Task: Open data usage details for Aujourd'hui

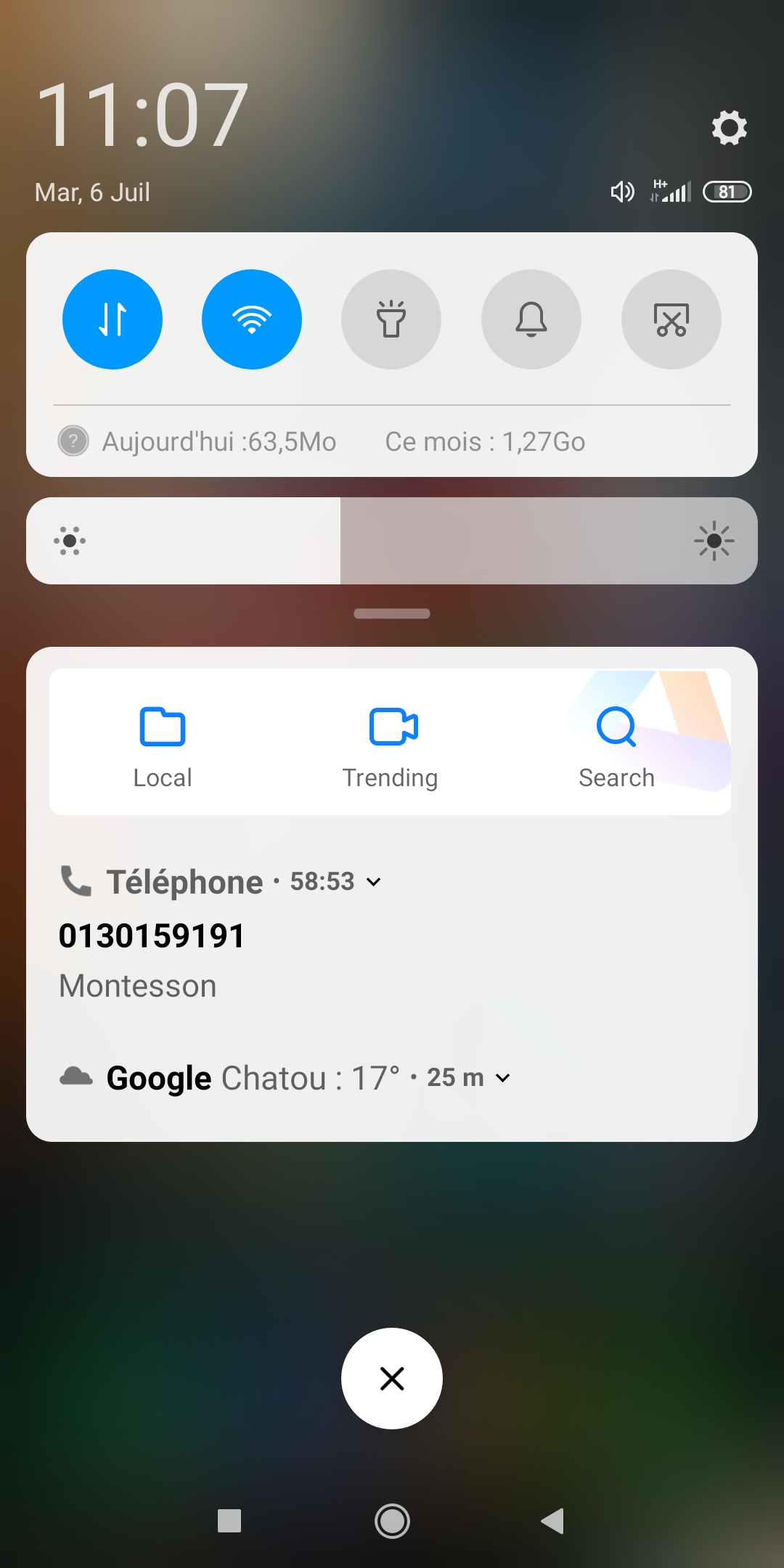Action: [x=218, y=441]
